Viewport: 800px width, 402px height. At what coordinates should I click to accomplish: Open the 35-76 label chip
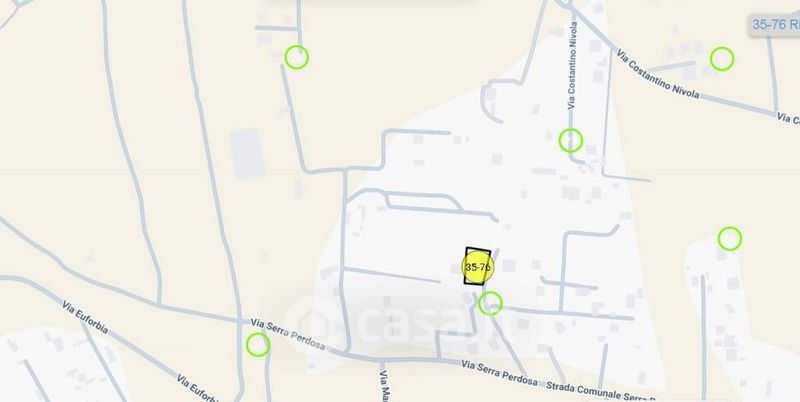click(774, 24)
